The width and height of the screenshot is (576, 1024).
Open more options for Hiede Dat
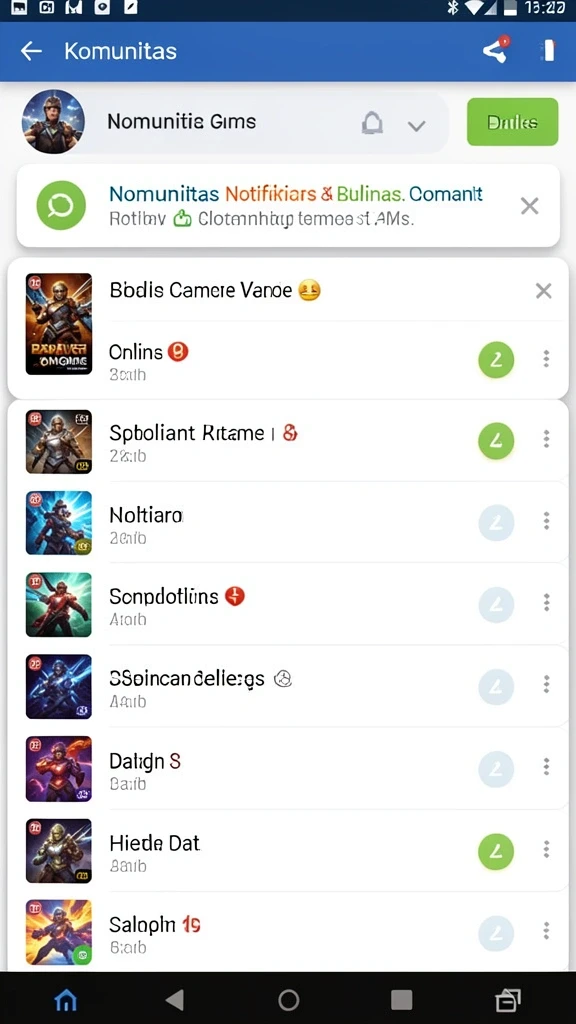click(x=546, y=849)
